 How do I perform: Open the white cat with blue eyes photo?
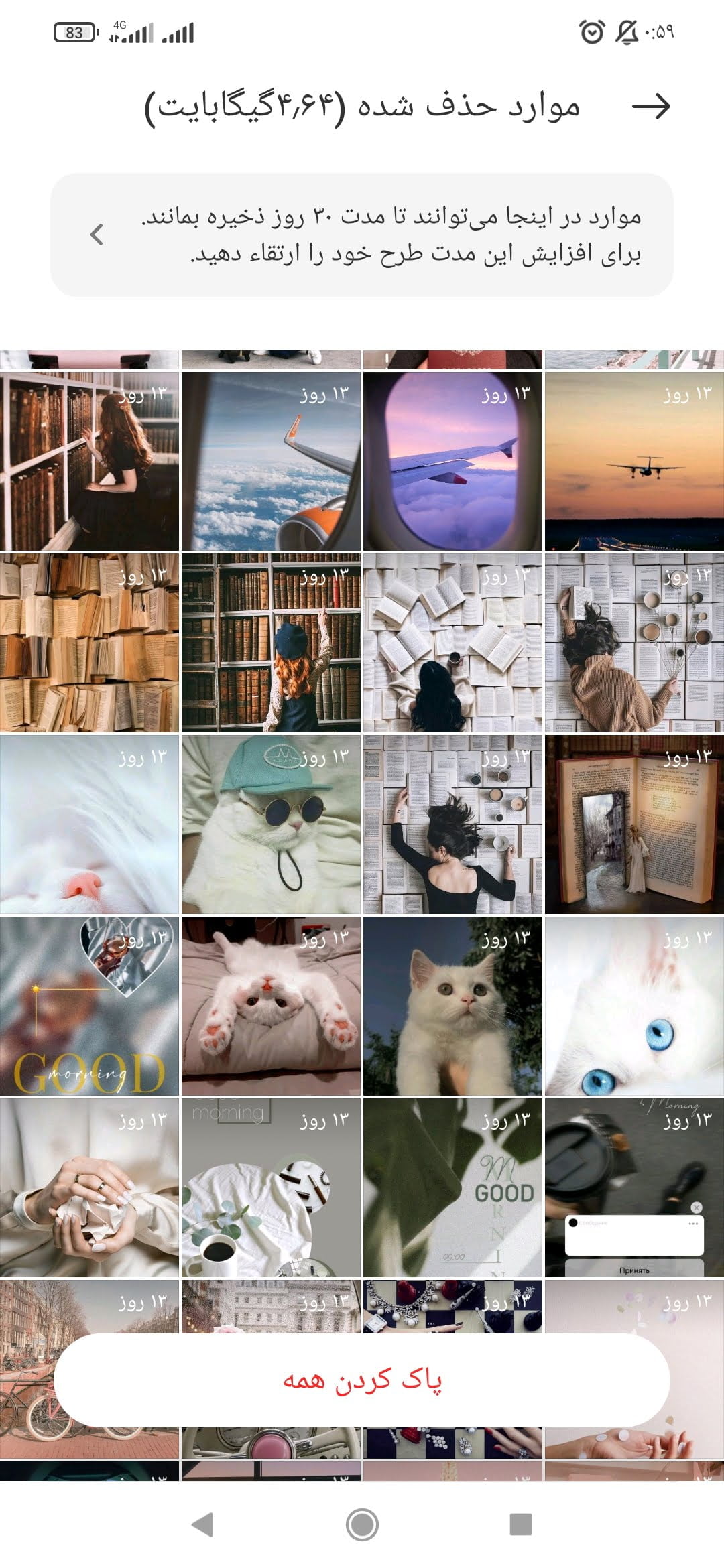(634, 1006)
